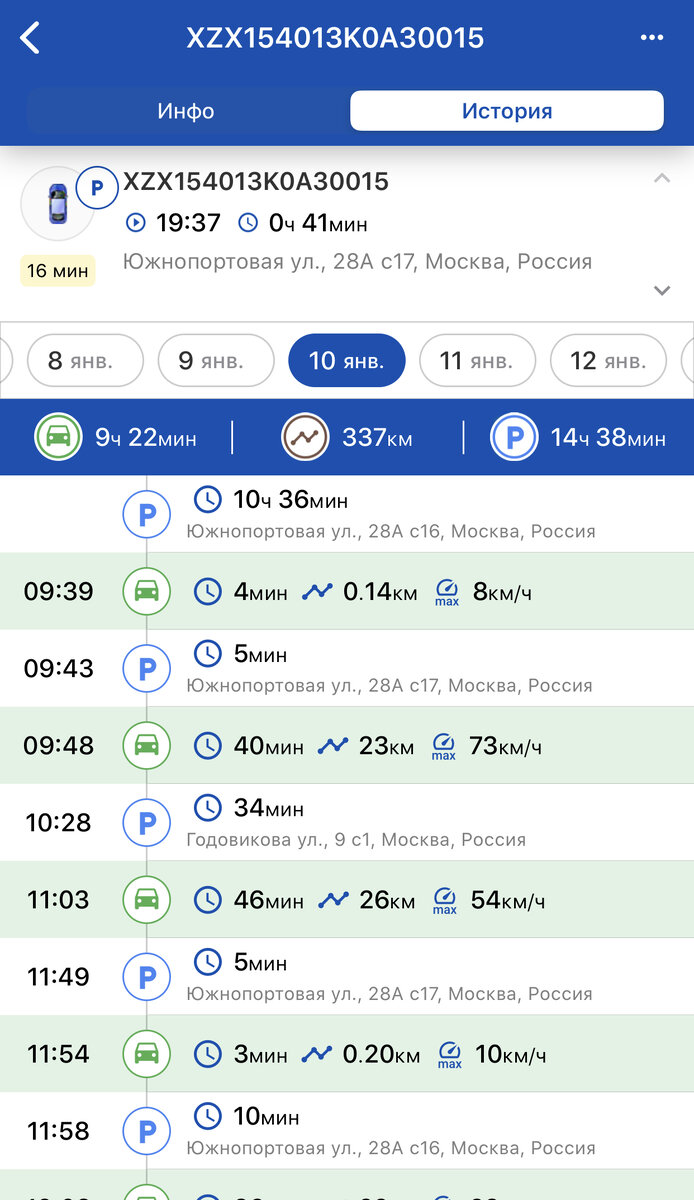The width and height of the screenshot is (694, 1200).
Task: Select the 12 янв. date chip
Action: (x=608, y=360)
